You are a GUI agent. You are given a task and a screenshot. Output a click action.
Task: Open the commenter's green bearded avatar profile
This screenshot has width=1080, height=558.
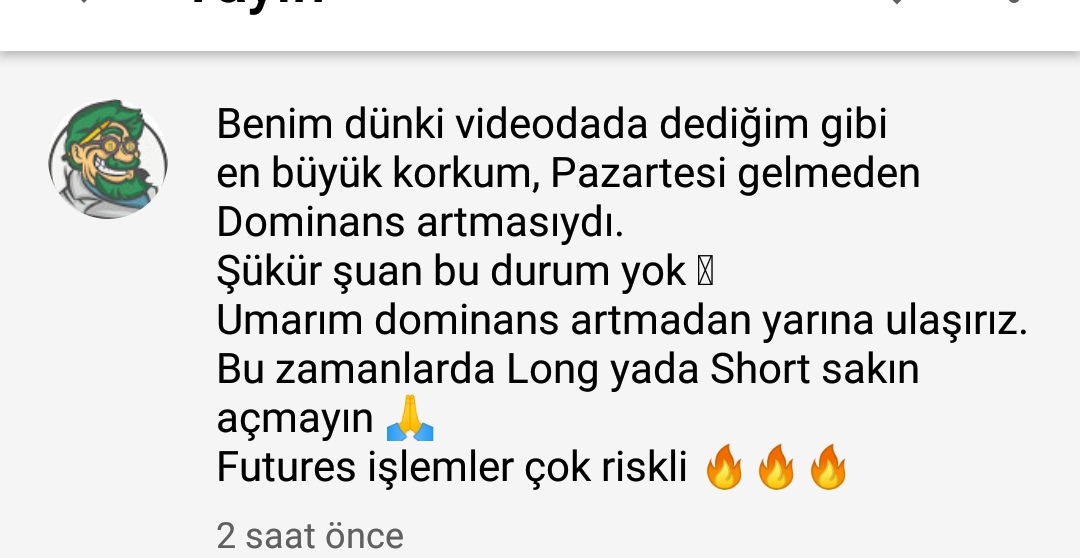coord(108,160)
